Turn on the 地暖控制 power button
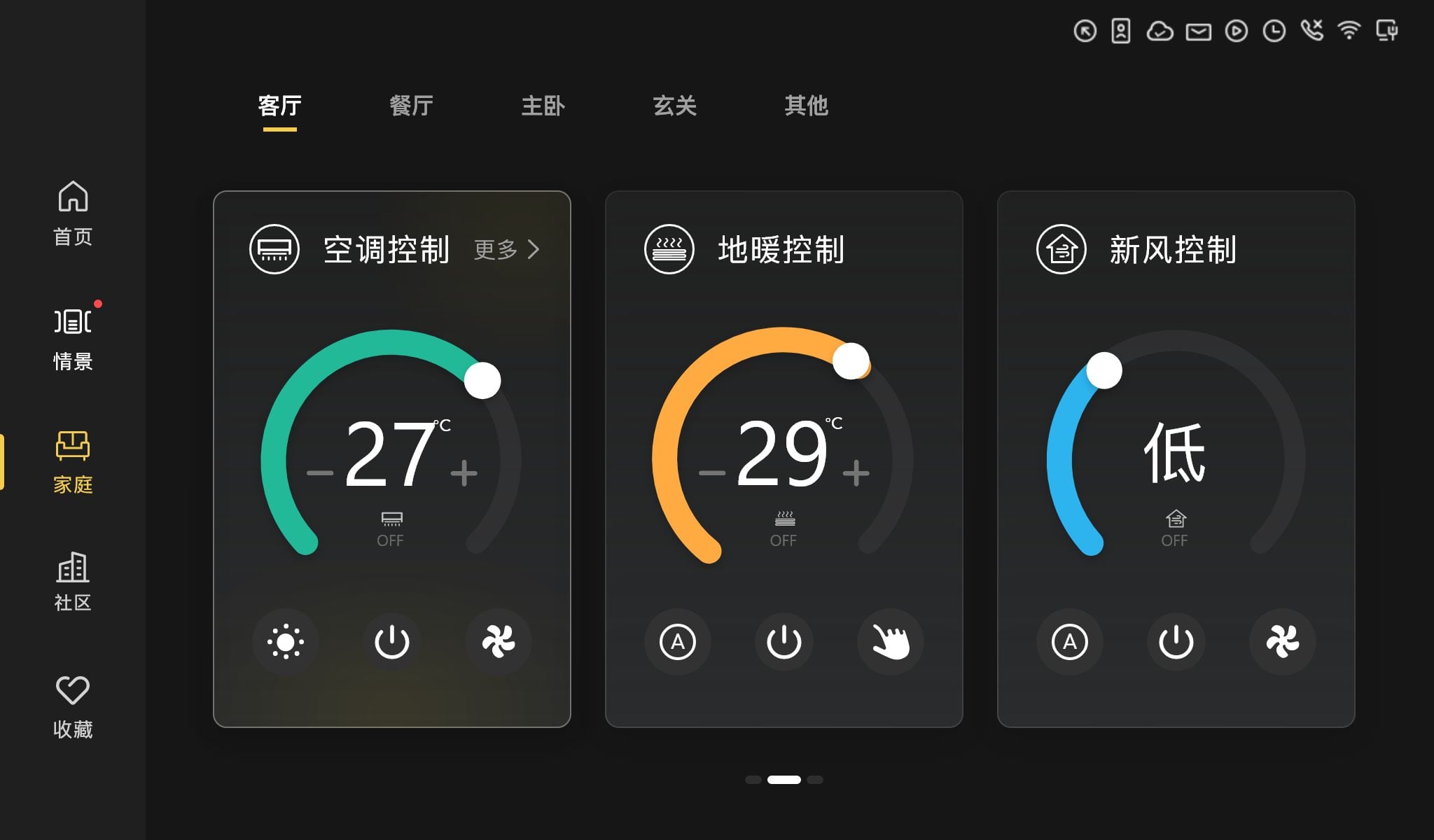This screenshot has width=1434, height=840. click(784, 641)
